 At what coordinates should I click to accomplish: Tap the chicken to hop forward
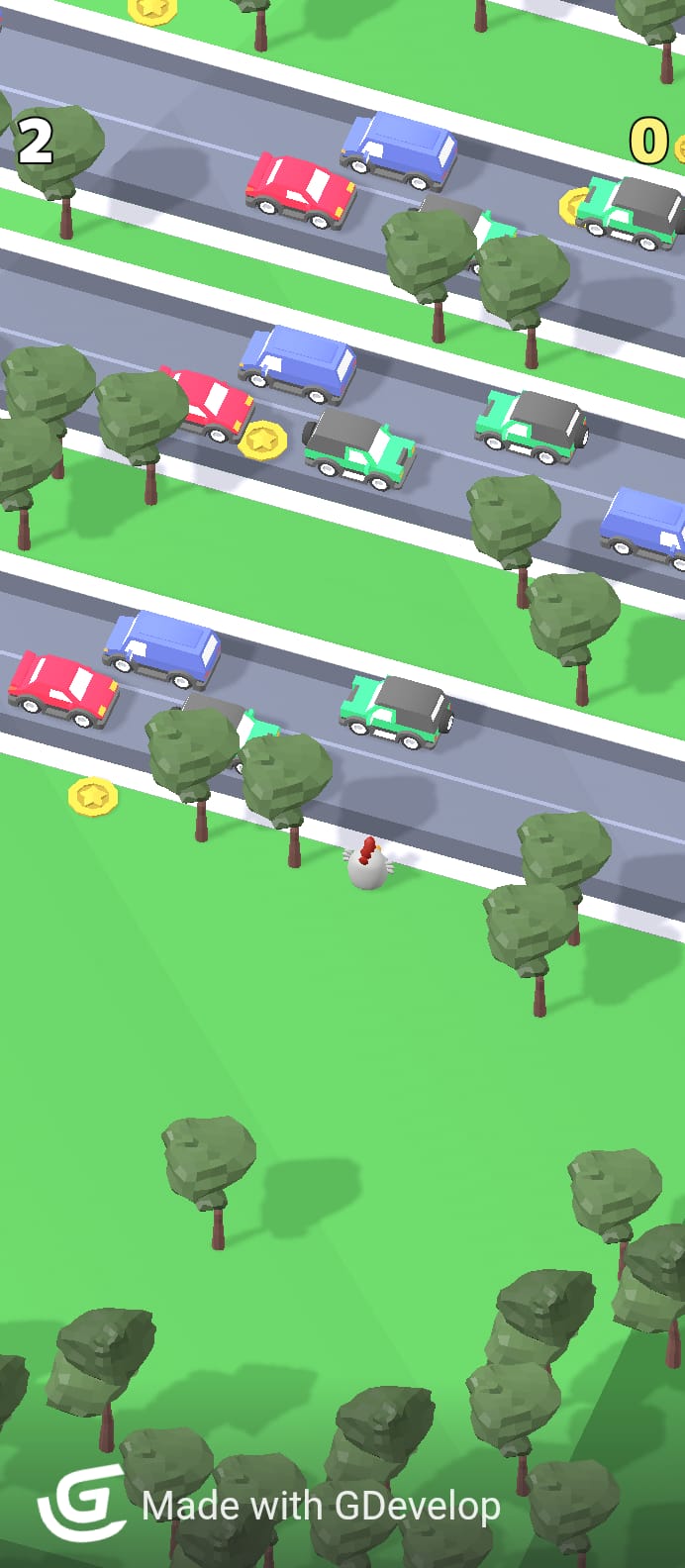(x=367, y=864)
